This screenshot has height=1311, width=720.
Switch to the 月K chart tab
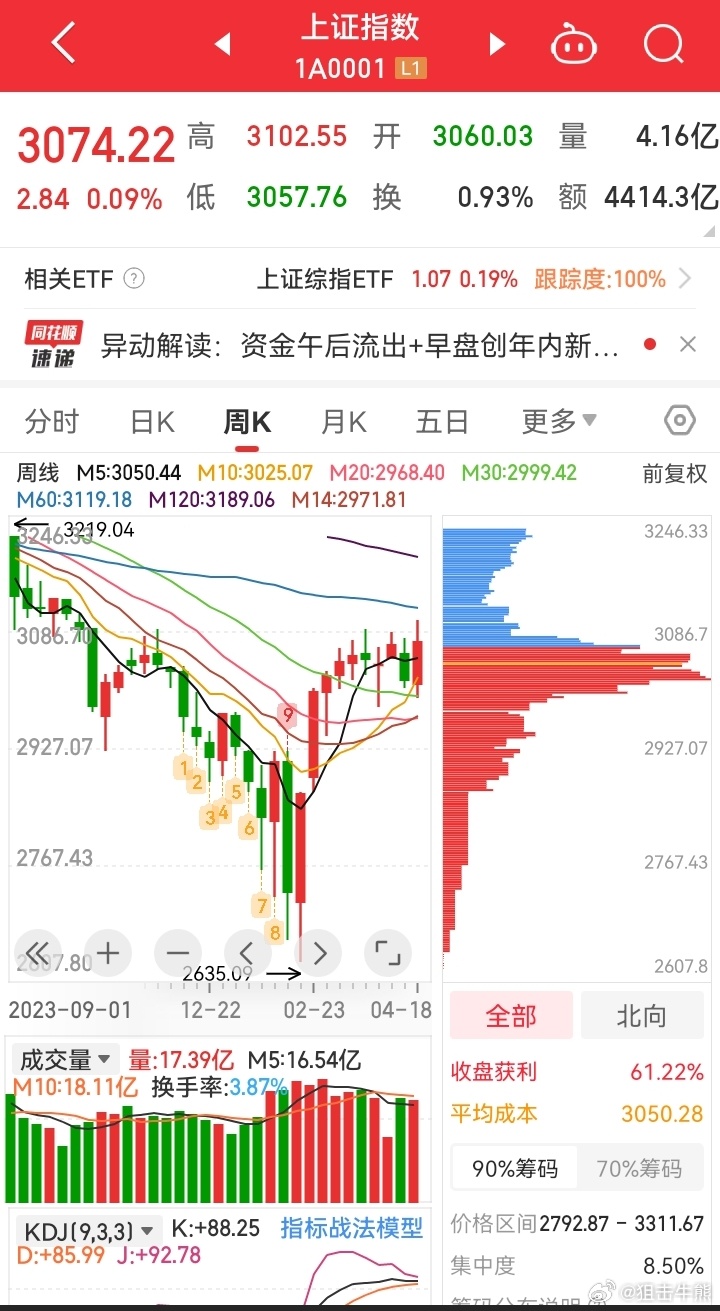point(343,422)
